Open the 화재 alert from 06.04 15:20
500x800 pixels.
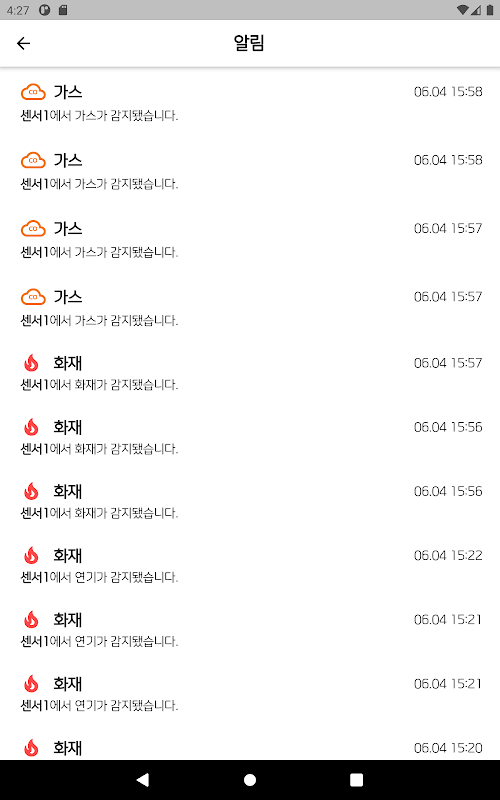coord(250,747)
